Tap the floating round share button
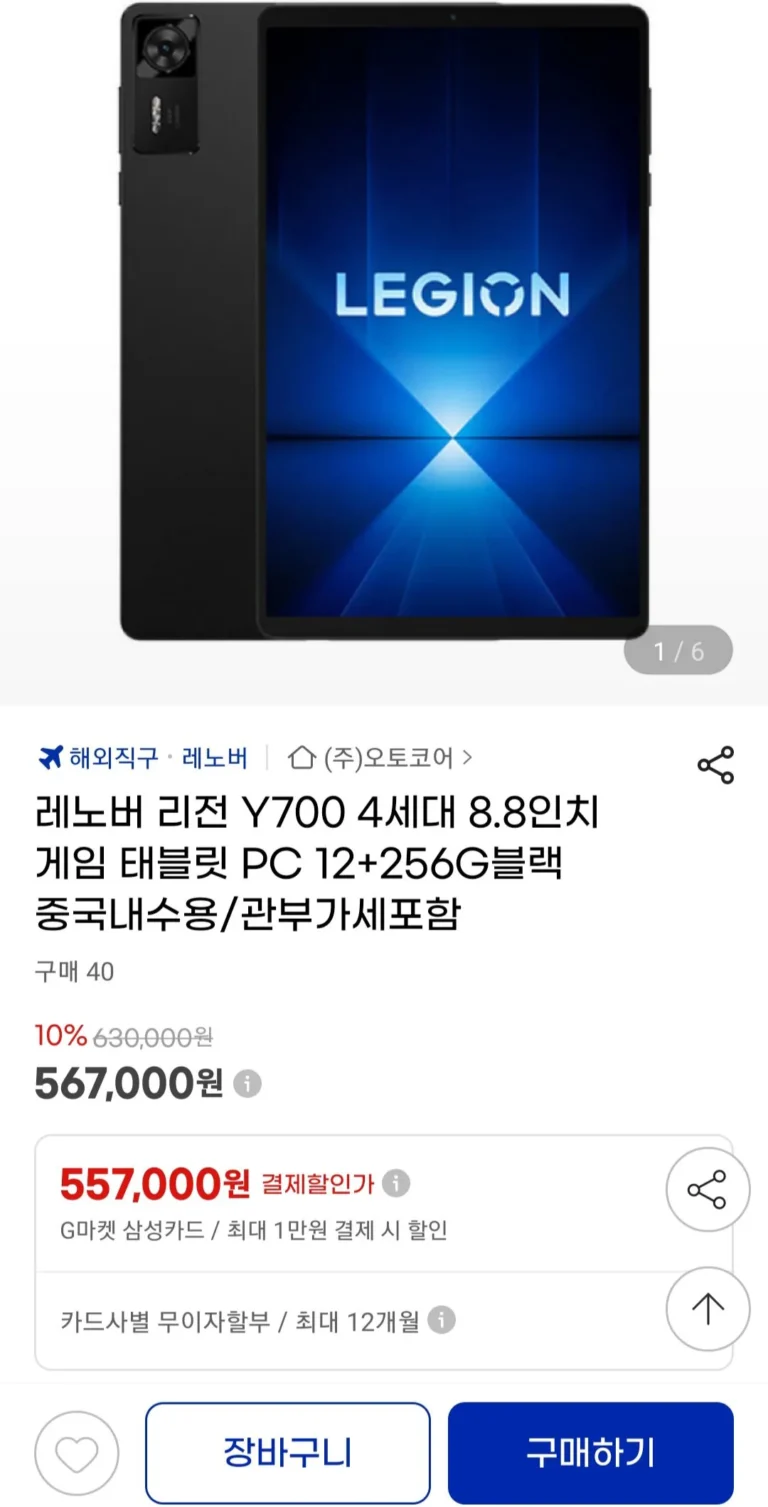The height and width of the screenshot is (1507, 768). 707,1190
